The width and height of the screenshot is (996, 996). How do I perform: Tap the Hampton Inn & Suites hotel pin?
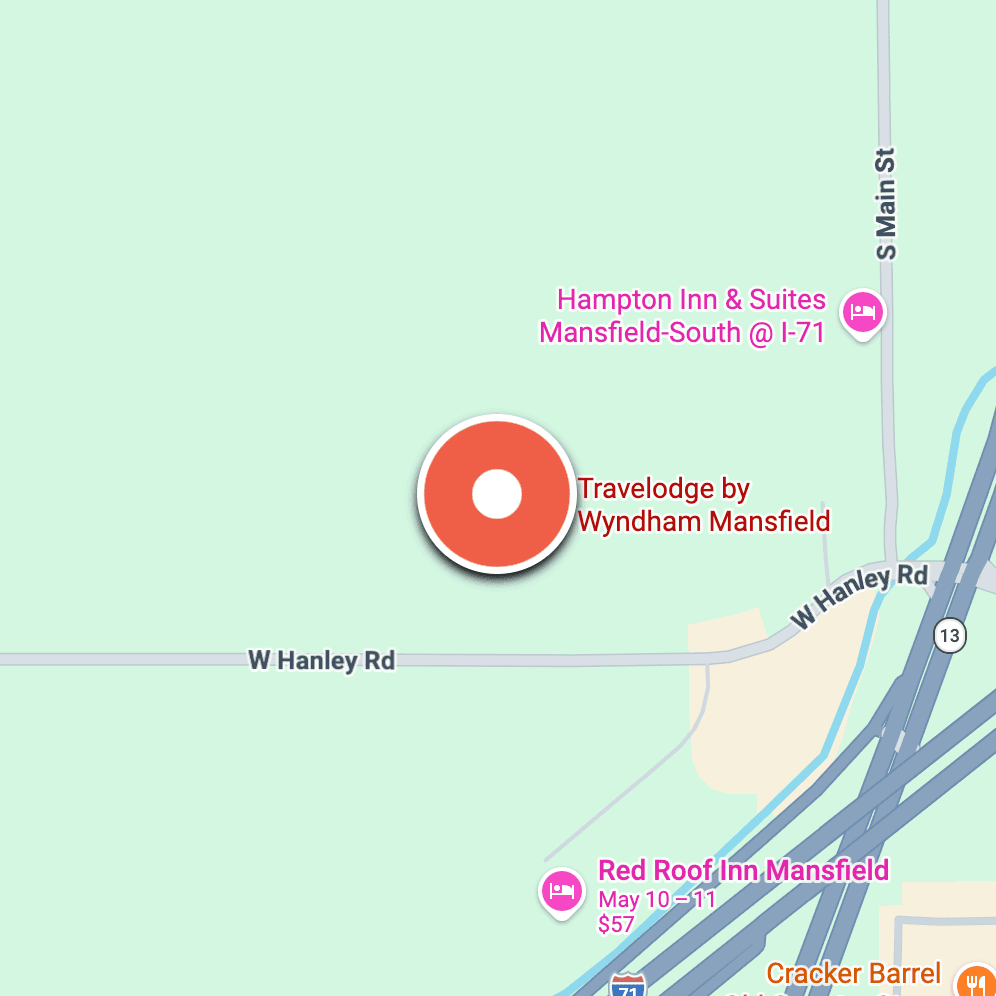[x=862, y=313]
